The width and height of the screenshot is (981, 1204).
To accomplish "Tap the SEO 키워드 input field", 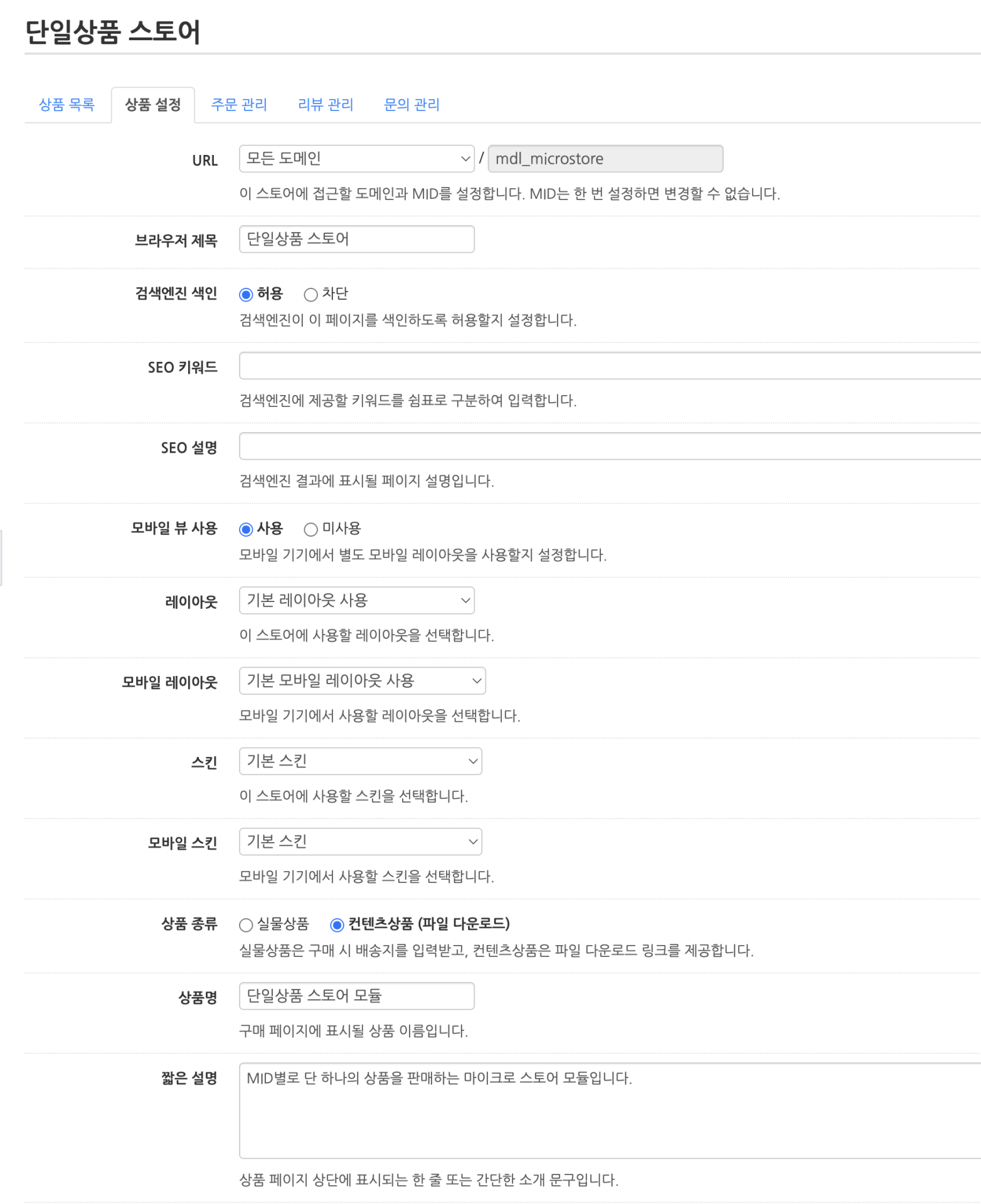I will pos(608,366).
